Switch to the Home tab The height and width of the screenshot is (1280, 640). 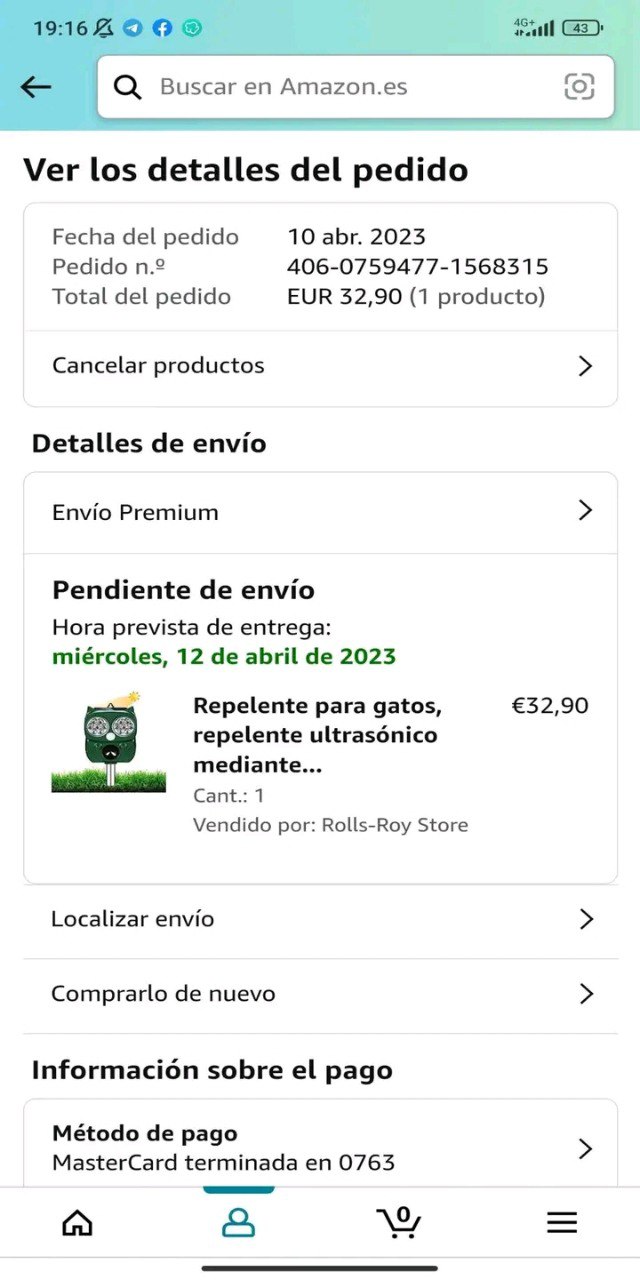[77, 1222]
